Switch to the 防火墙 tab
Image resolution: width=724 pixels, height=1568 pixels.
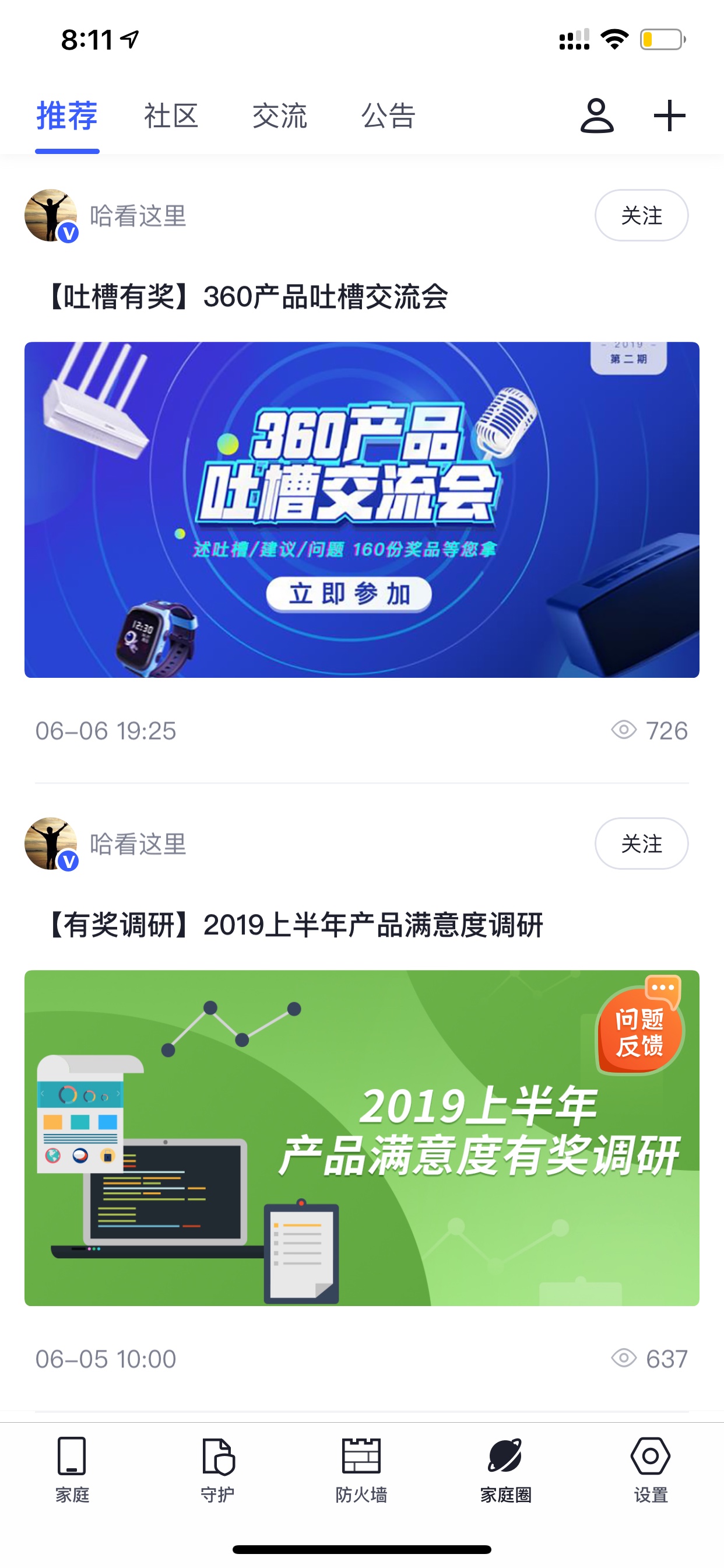coord(361,1469)
